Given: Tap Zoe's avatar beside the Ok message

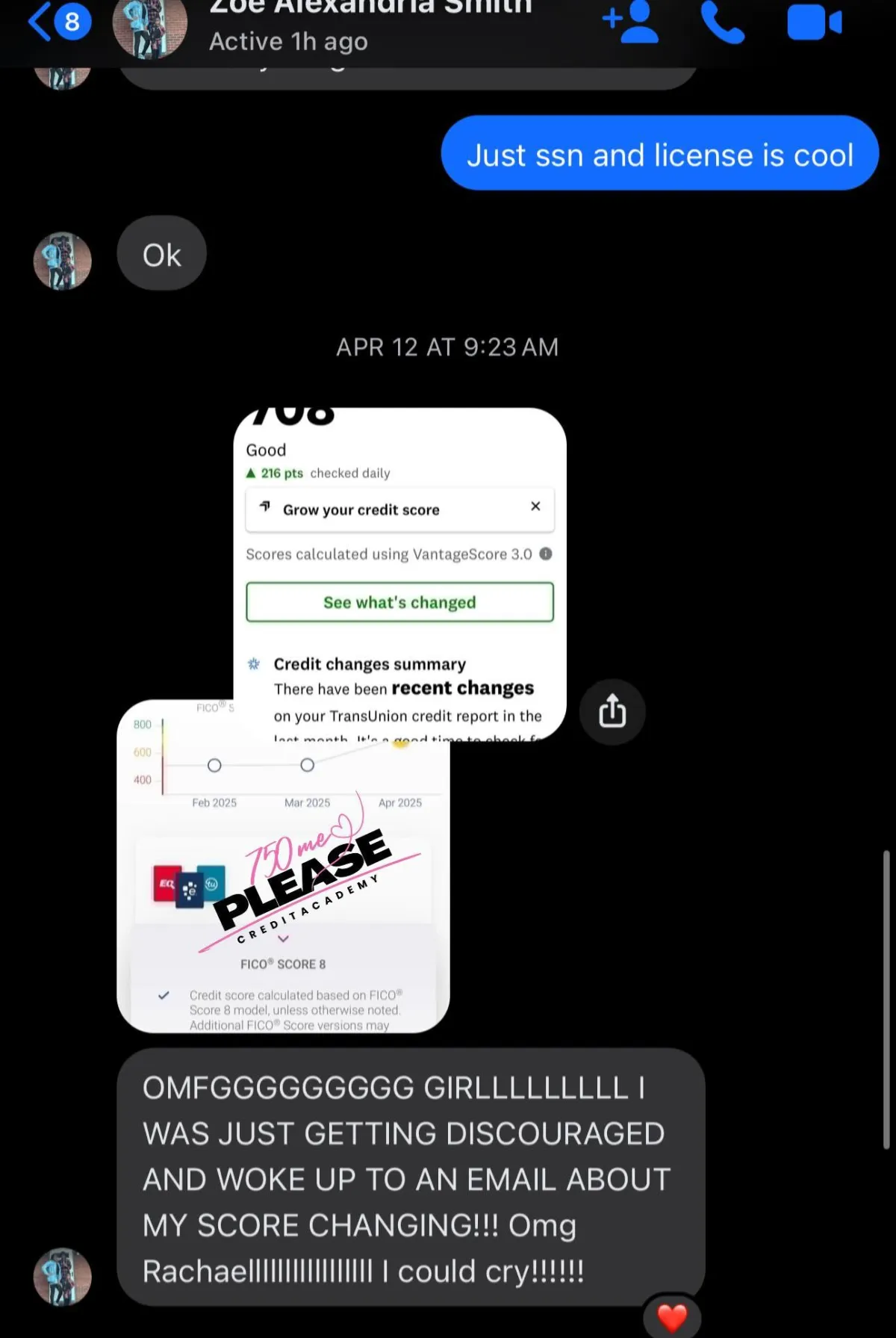Looking at the screenshot, I should 63,261.
